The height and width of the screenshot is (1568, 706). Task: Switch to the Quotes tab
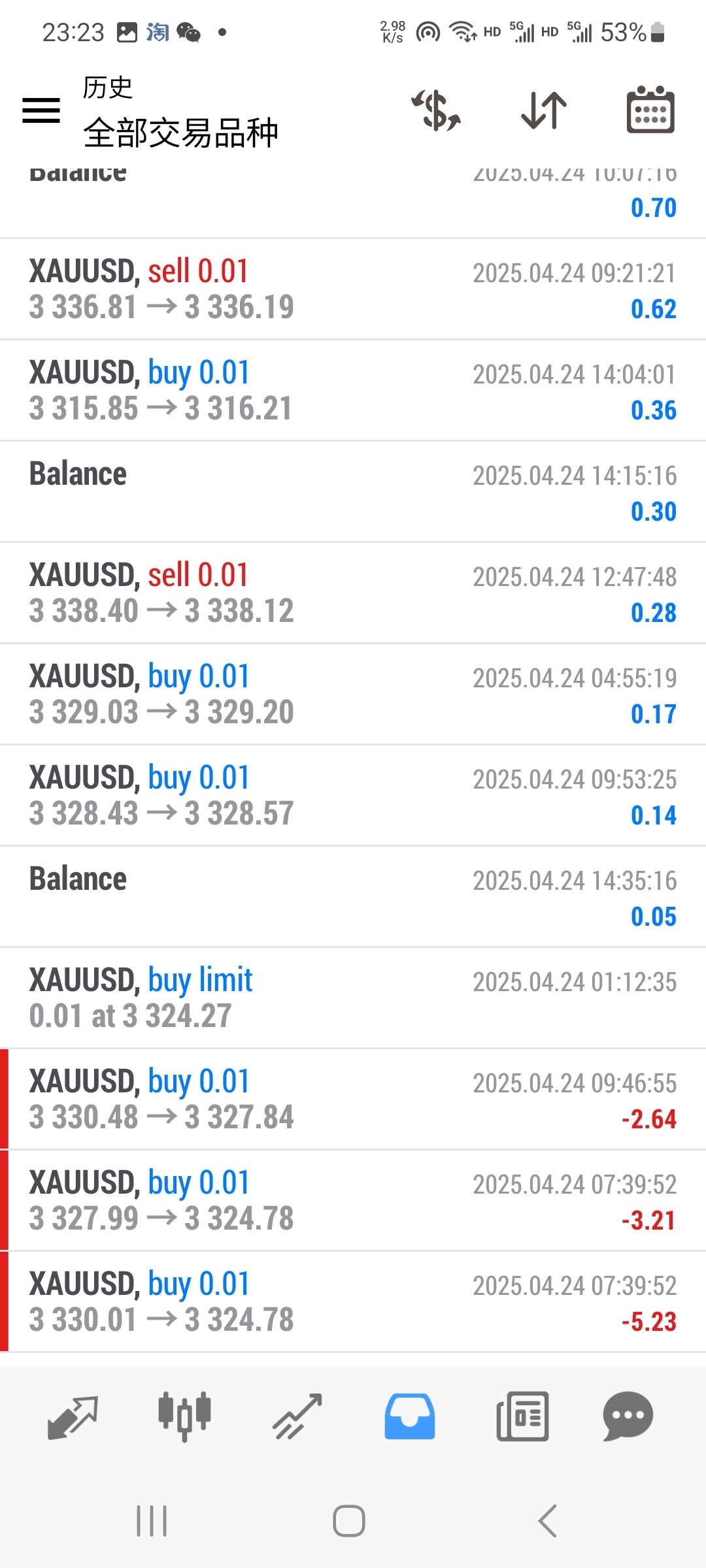tap(73, 1416)
